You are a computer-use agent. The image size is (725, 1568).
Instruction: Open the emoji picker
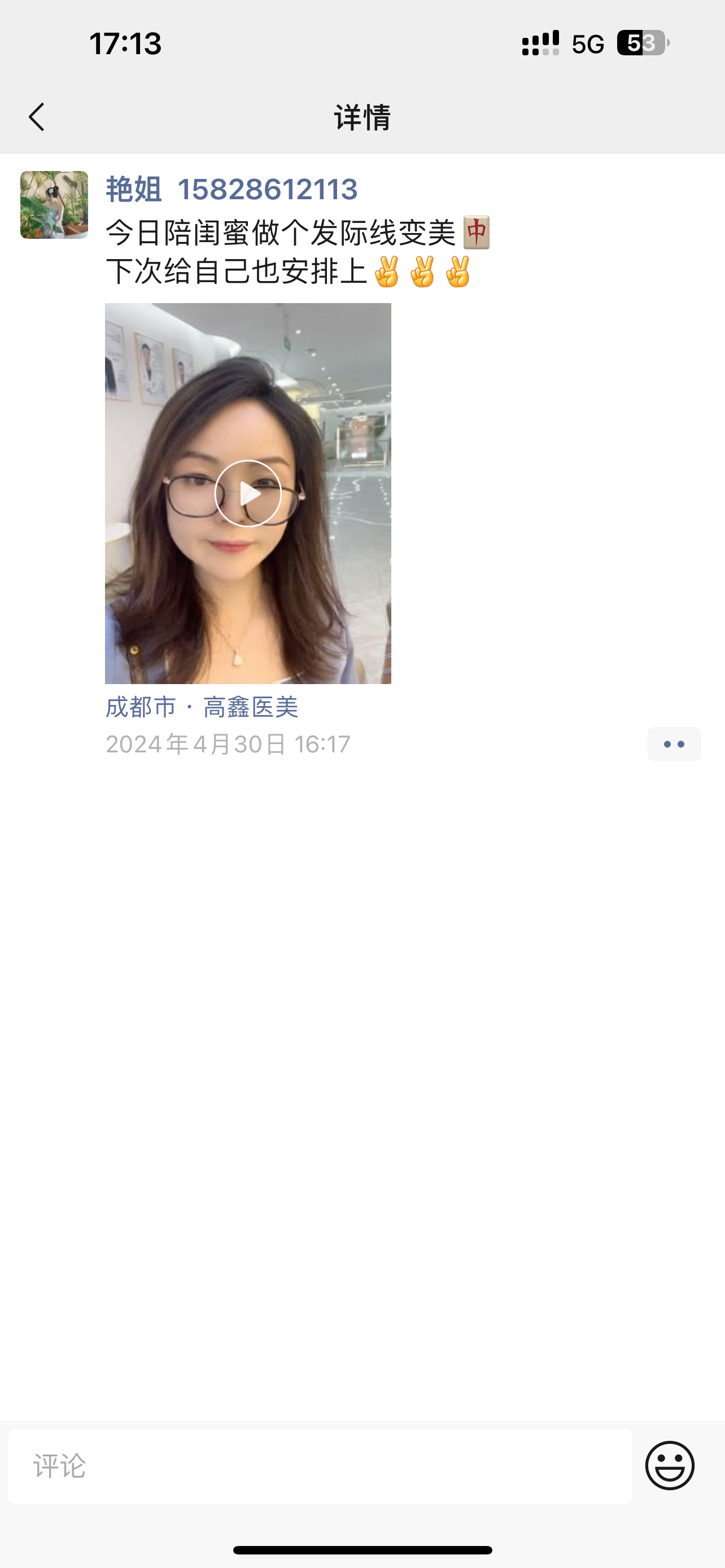[x=670, y=1466]
